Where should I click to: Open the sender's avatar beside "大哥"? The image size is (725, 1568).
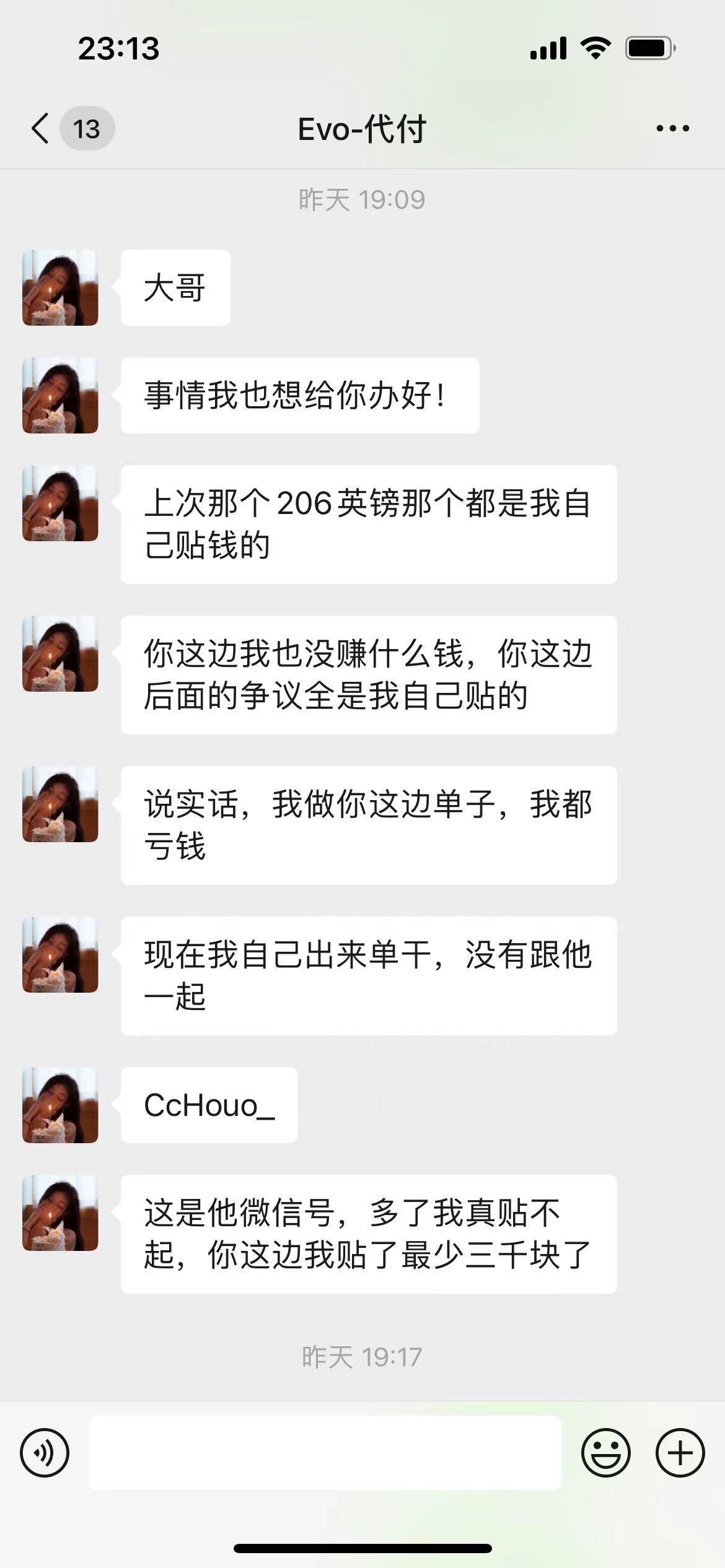click(x=60, y=288)
